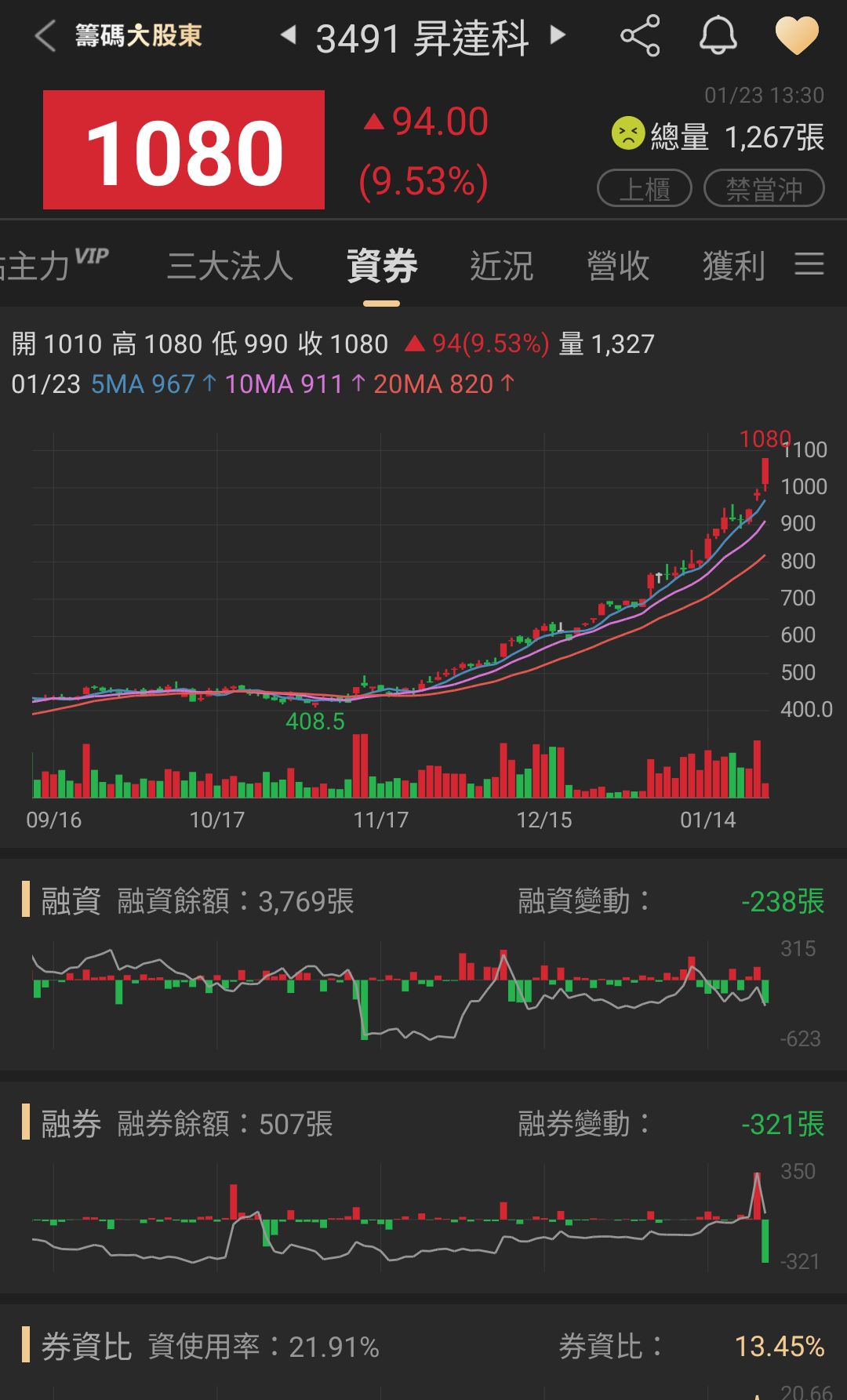Switch to the 營收 tab
847x1400 pixels.
point(618,266)
